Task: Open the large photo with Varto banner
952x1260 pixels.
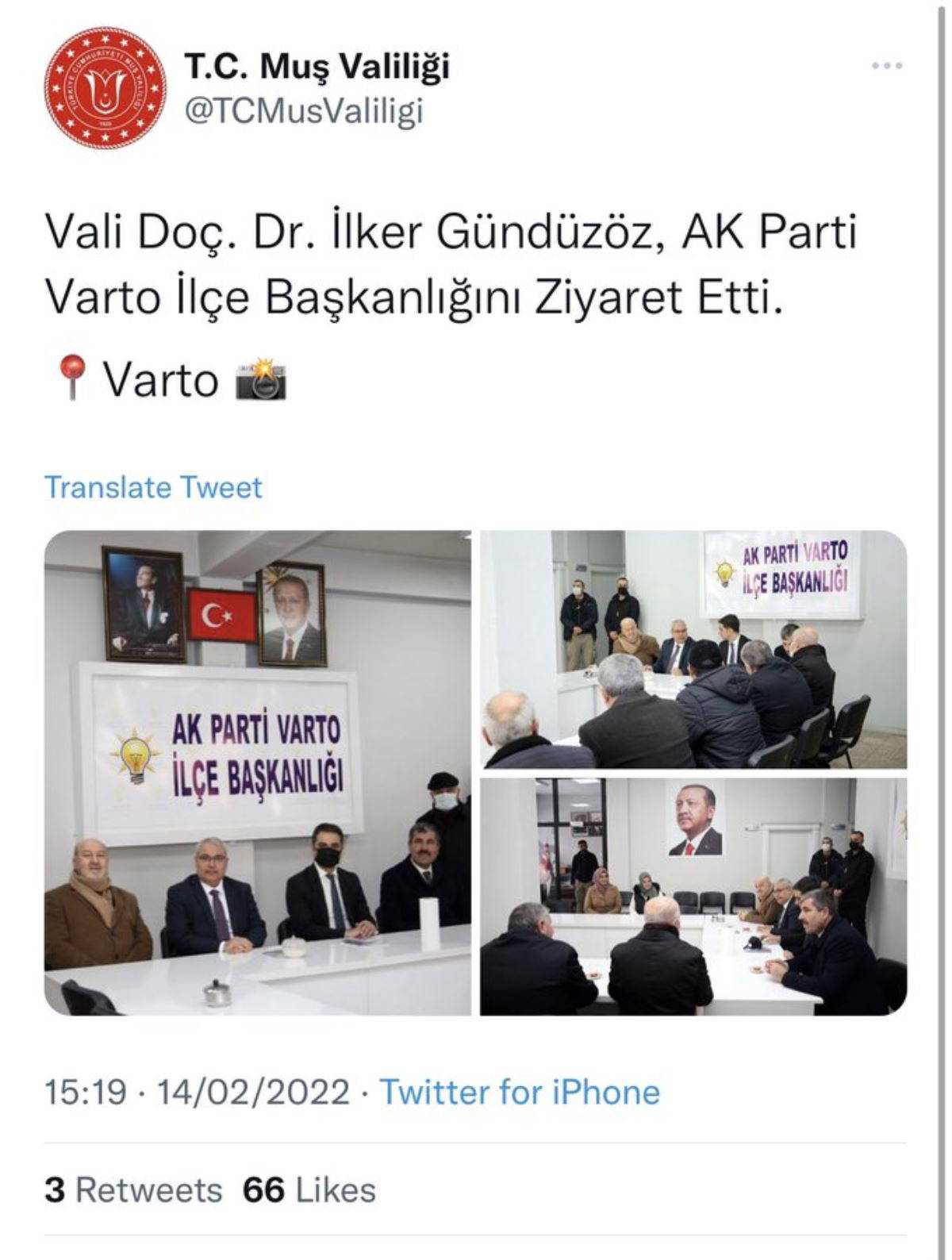Action: coord(257,773)
